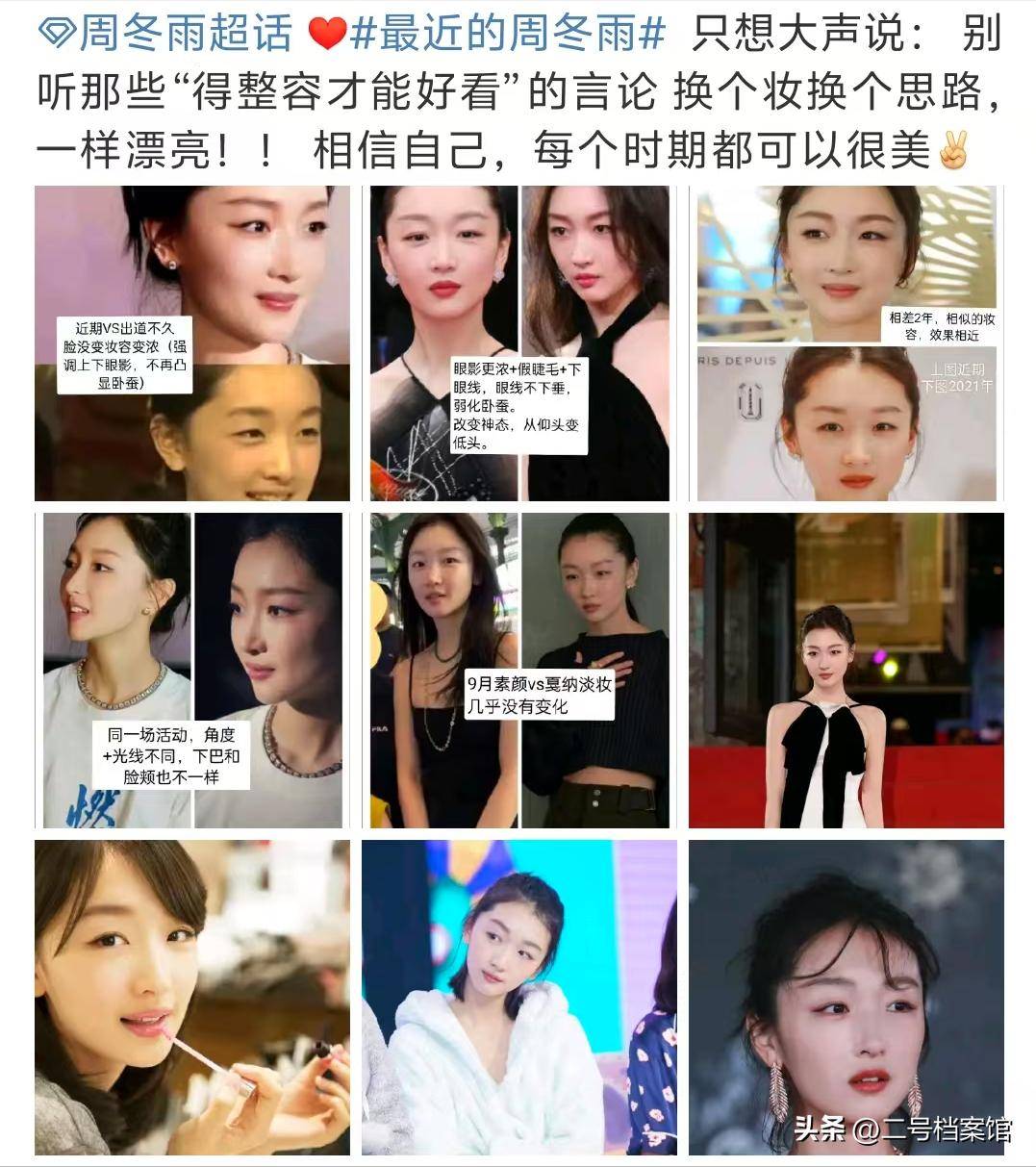Open photo captioned 相差2年，相似的妆容
Image resolution: width=1036 pixels, height=1167 pixels.
846,343
